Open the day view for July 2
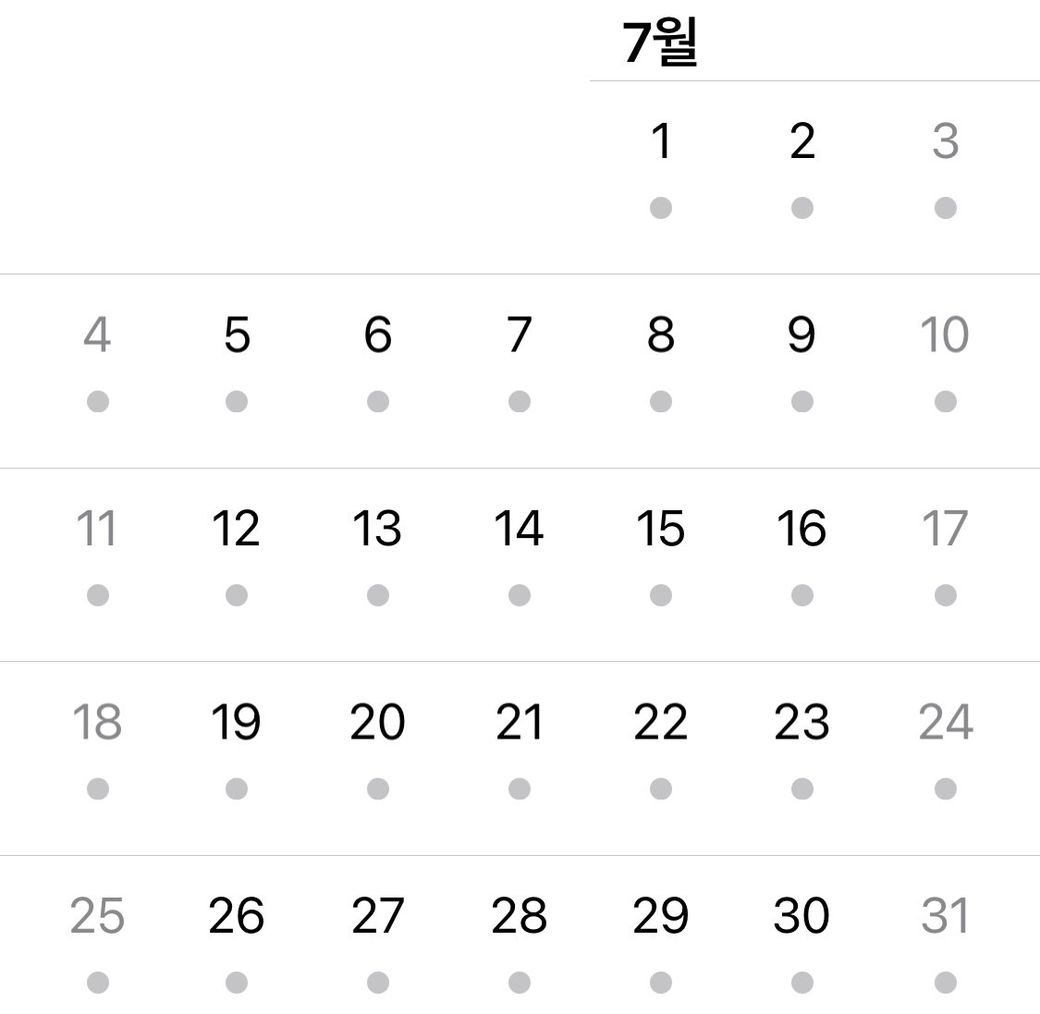 tap(802, 142)
